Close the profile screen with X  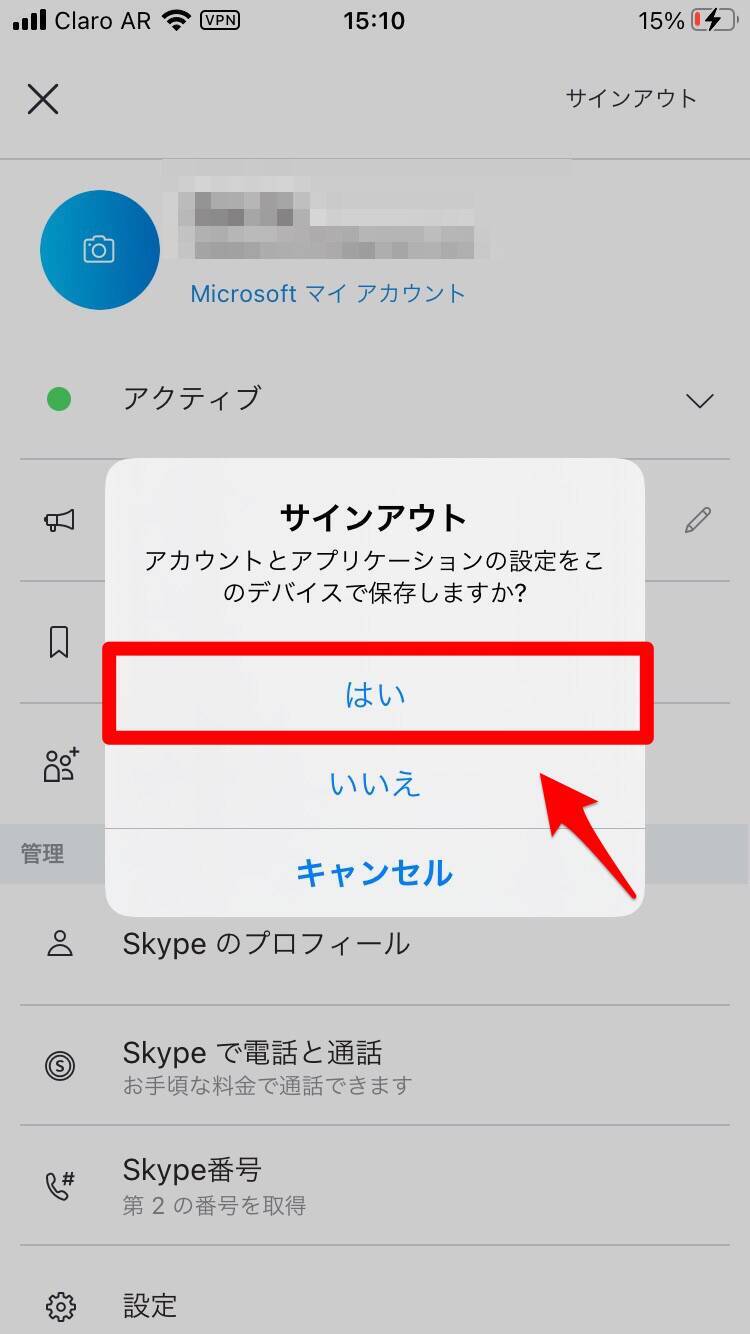tap(43, 99)
